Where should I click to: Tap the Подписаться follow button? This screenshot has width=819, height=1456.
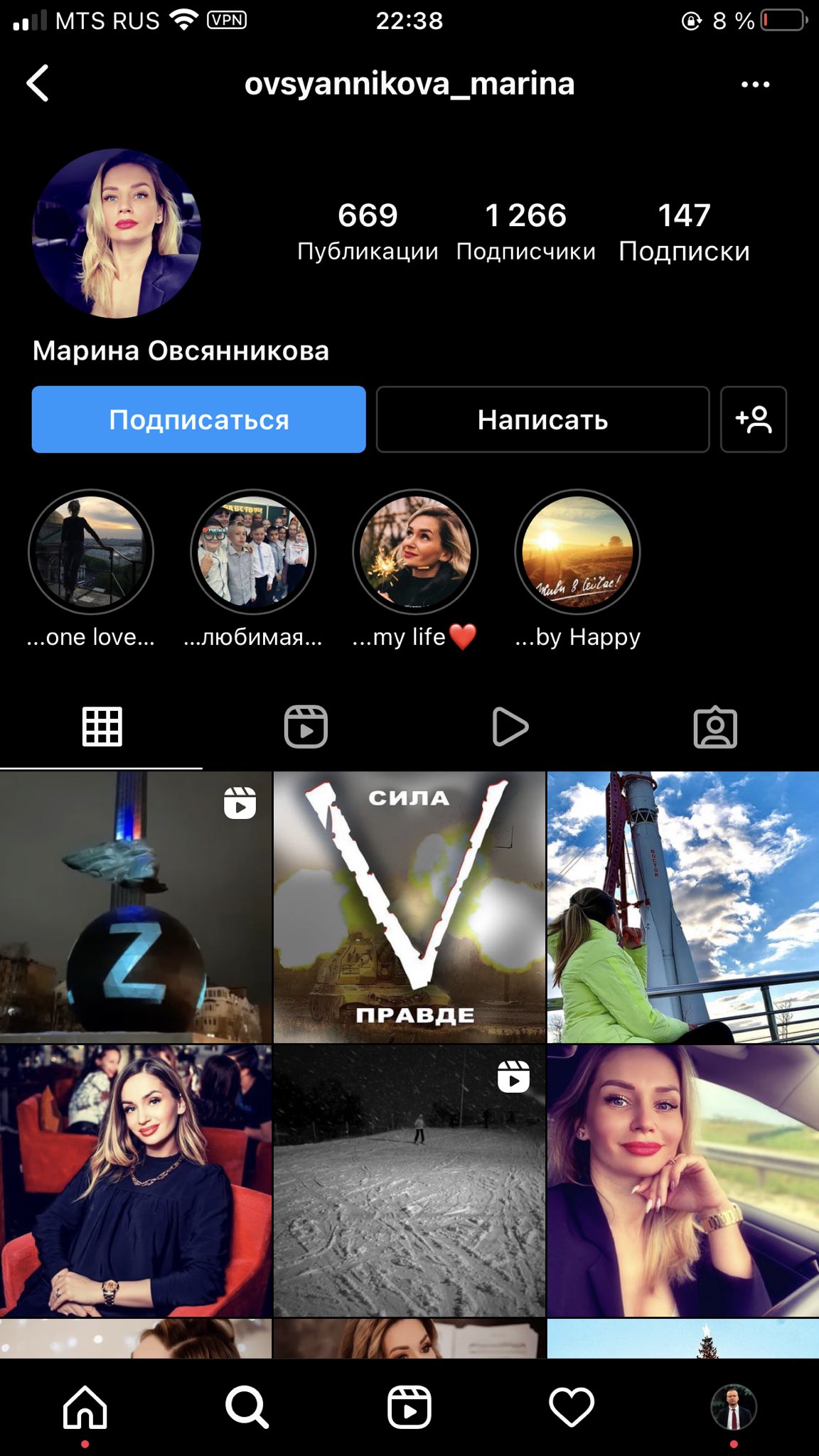(198, 419)
